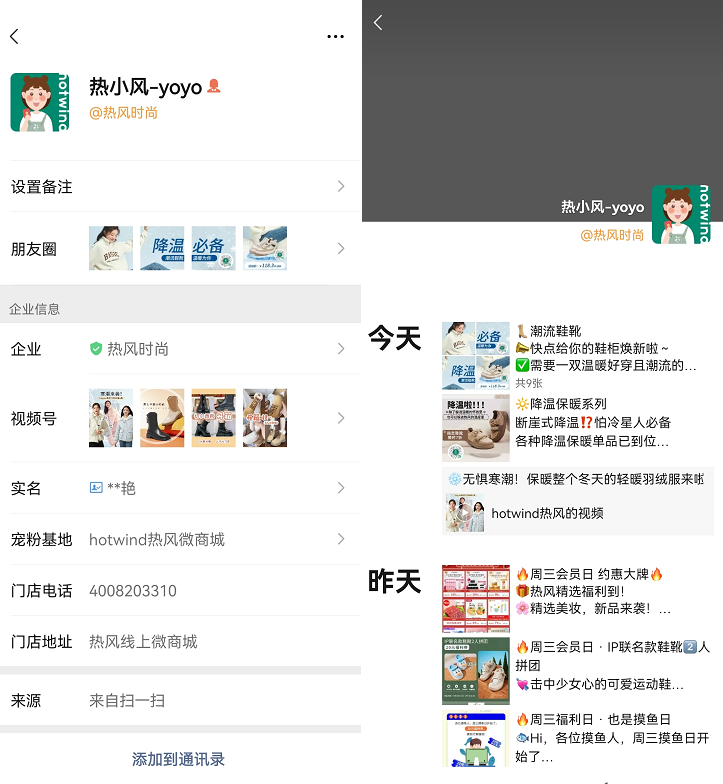Open the 实名 row
Image resolution: width=723 pixels, height=784 pixels.
[x=180, y=488]
